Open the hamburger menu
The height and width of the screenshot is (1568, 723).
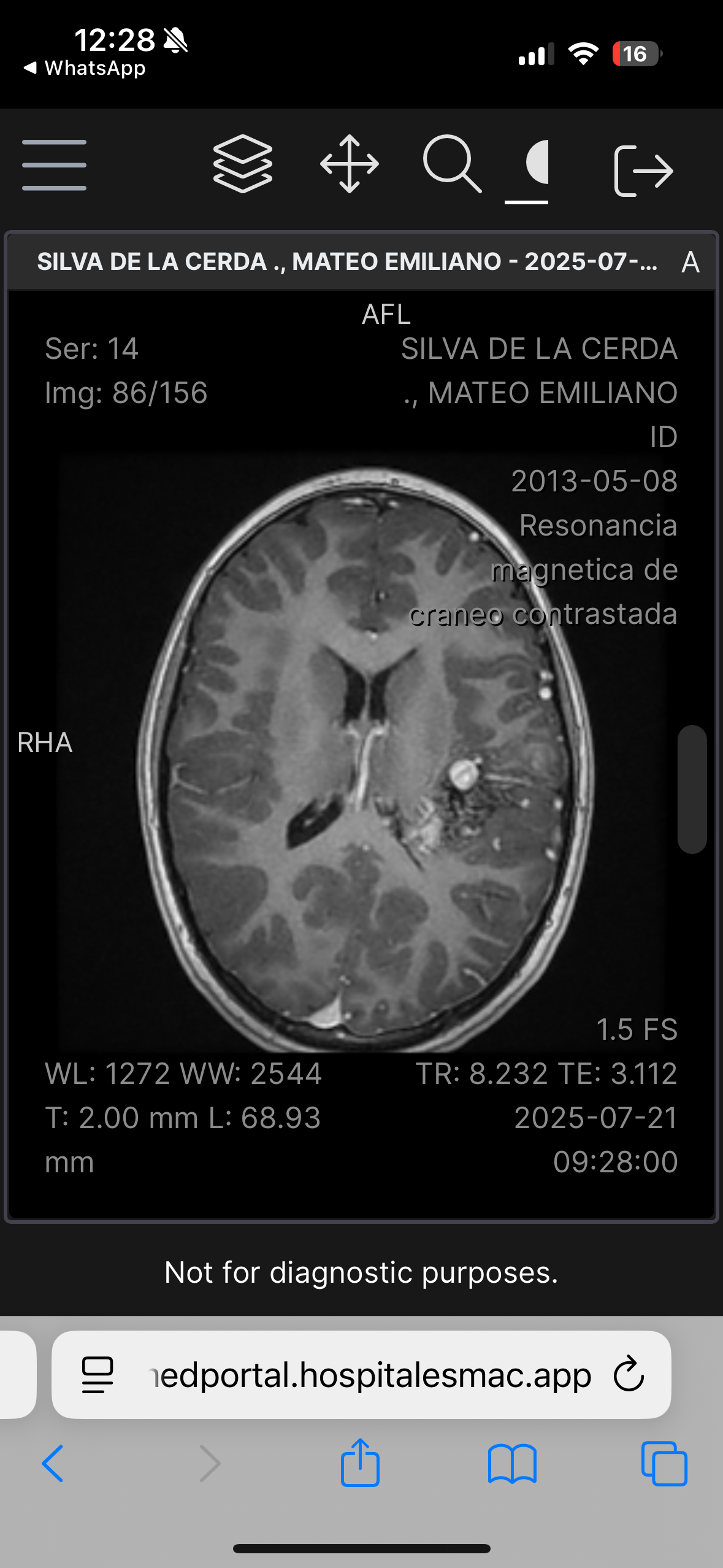tap(54, 165)
